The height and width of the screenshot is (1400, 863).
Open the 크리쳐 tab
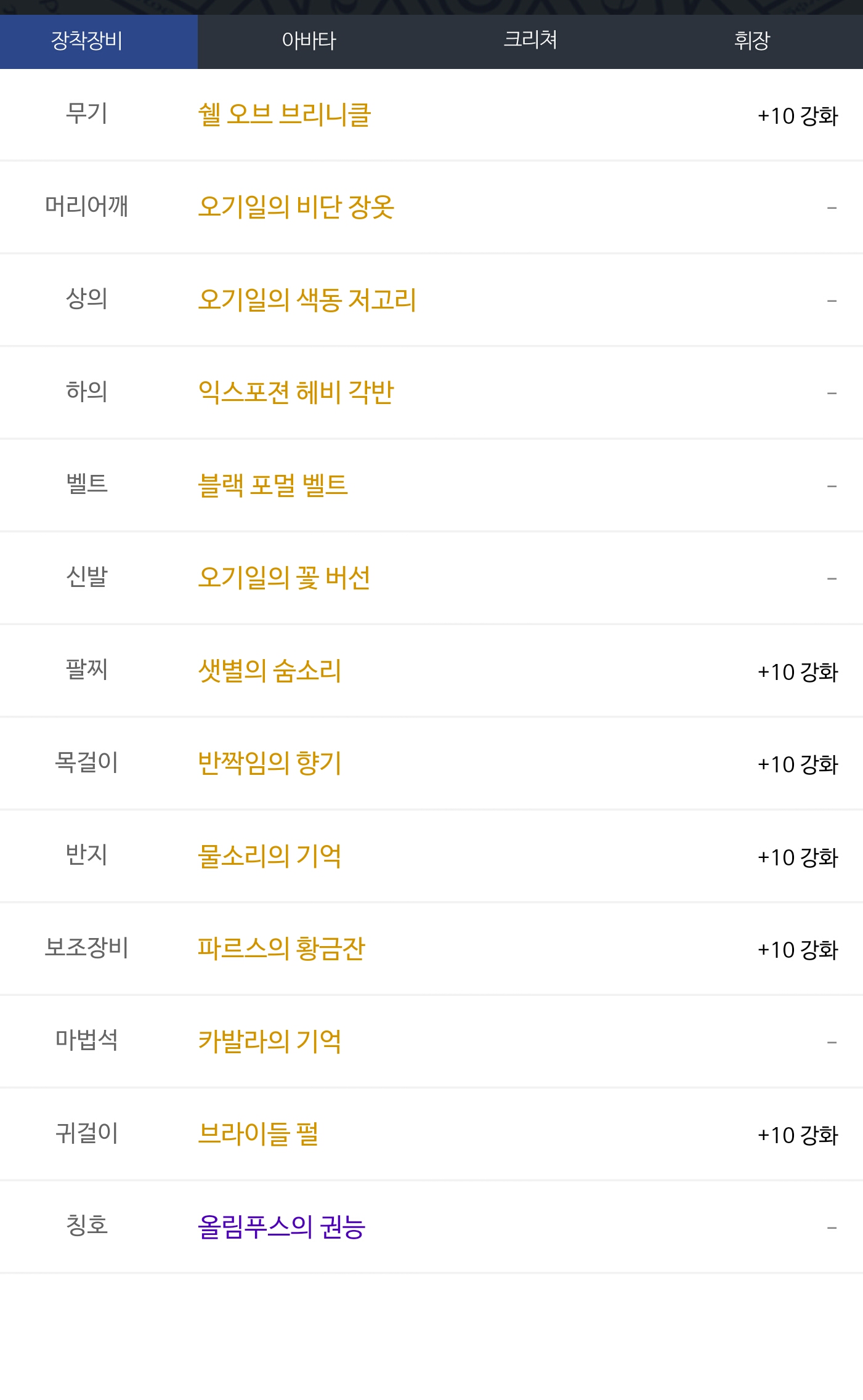[x=530, y=41]
